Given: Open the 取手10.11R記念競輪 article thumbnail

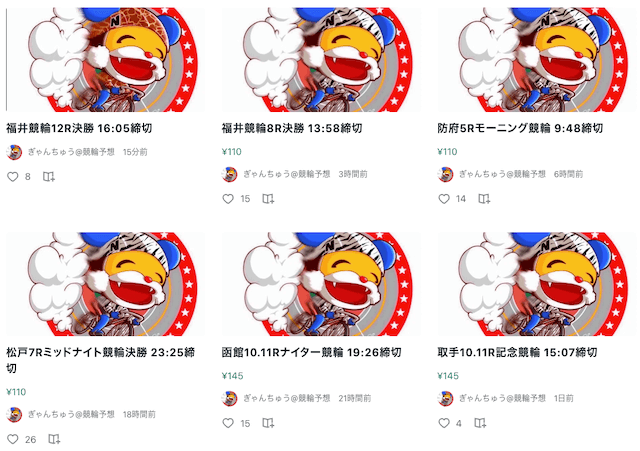Looking at the screenshot, I should [x=536, y=283].
